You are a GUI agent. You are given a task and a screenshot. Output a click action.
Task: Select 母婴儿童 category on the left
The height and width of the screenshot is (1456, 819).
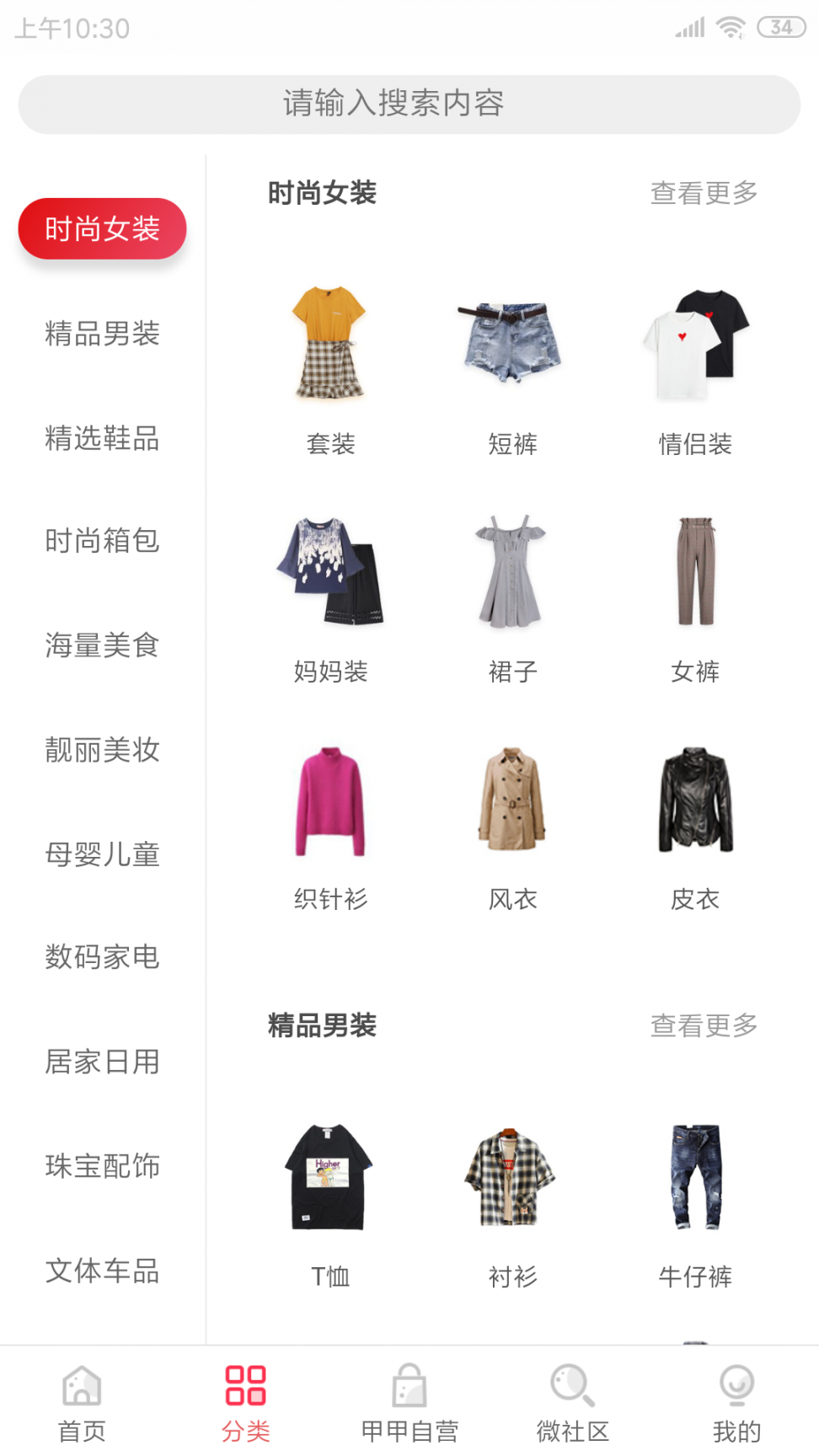(x=102, y=854)
